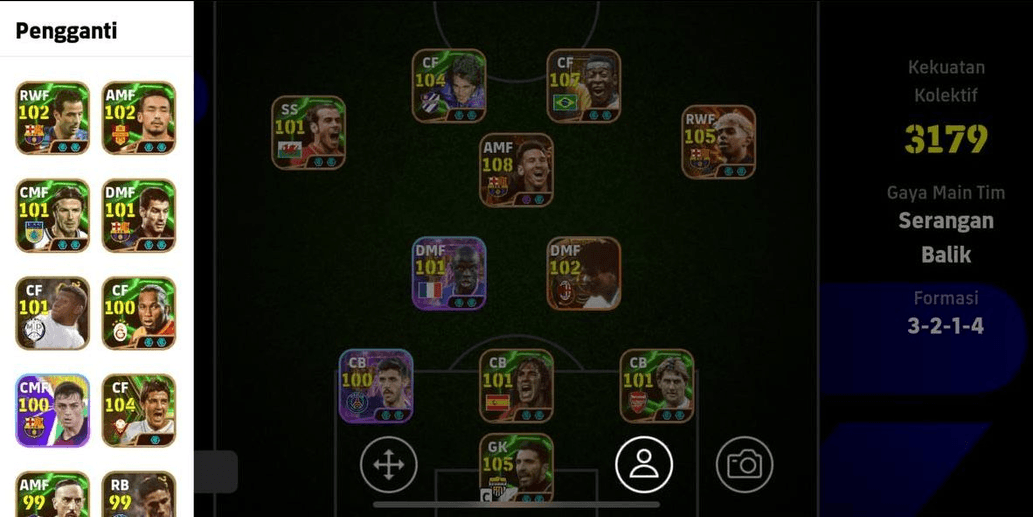The height and width of the screenshot is (517, 1033).
Task: Select the DMF 101 France player card
Action: pos(449,273)
